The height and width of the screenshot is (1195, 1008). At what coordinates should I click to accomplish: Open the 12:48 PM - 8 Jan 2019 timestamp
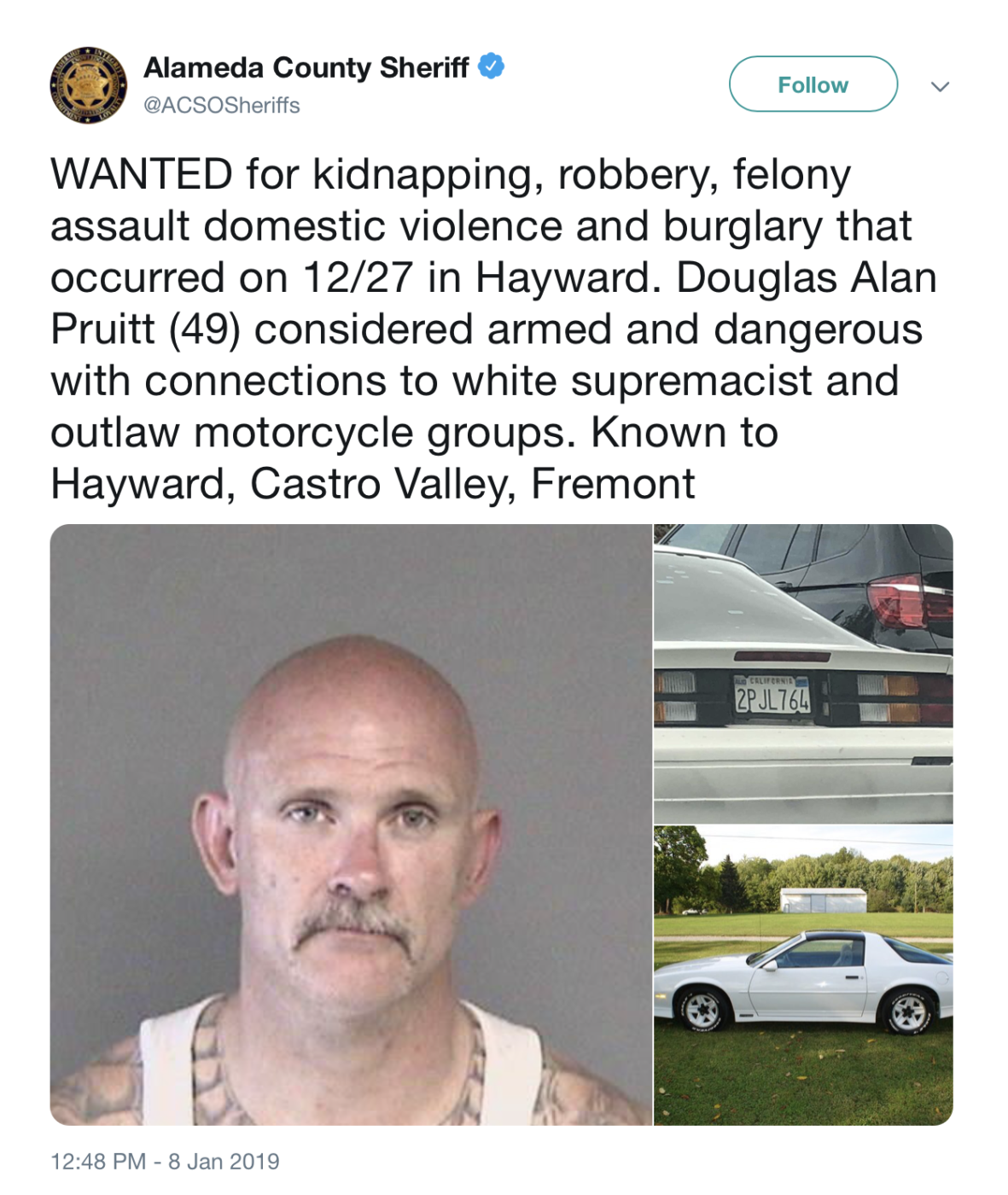pyautogui.click(x=165, y=1161)
